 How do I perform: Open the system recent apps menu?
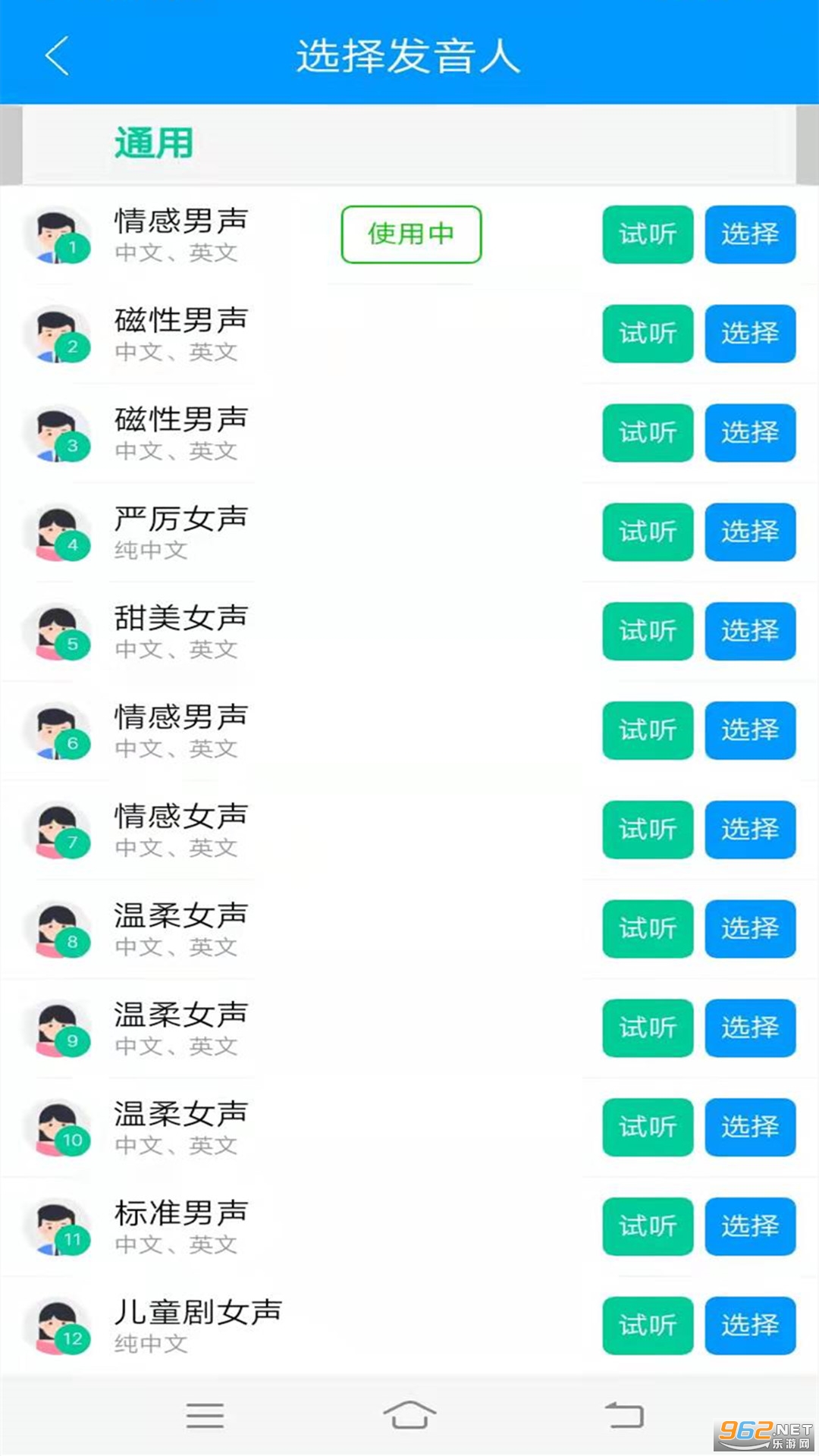click(205, 1415)
